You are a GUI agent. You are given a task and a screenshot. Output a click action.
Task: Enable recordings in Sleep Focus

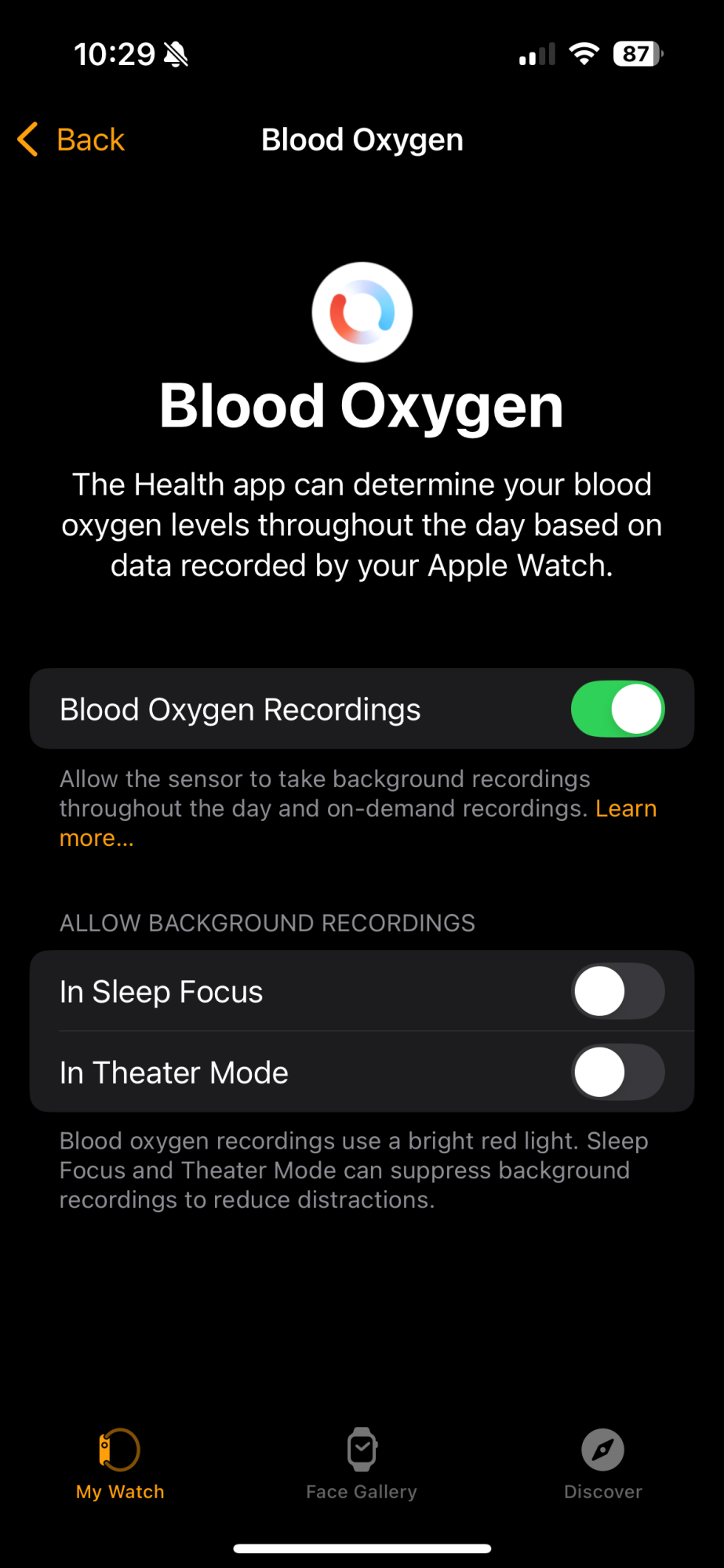tap(617, 991)
